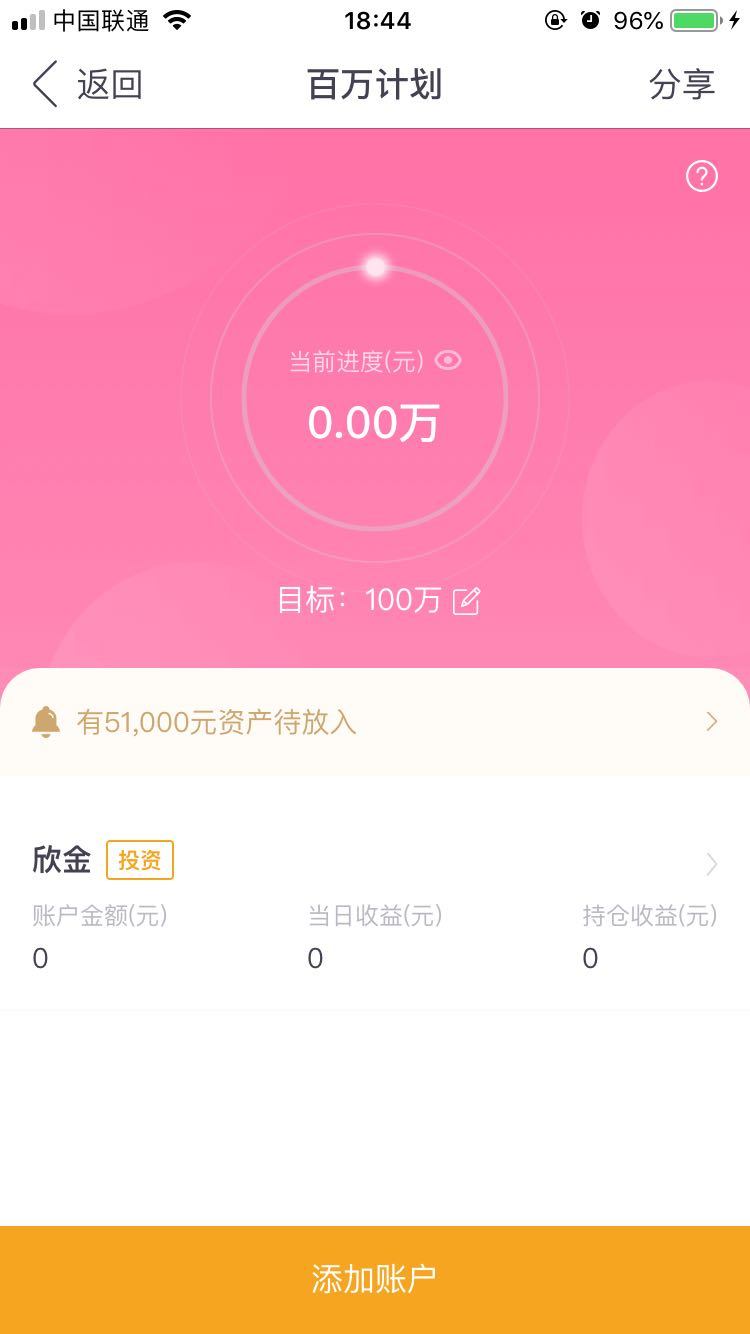This screenshot has height=1334, width=750.
Task: Go back using the 返回 button
Action: (x=87, y=85)
